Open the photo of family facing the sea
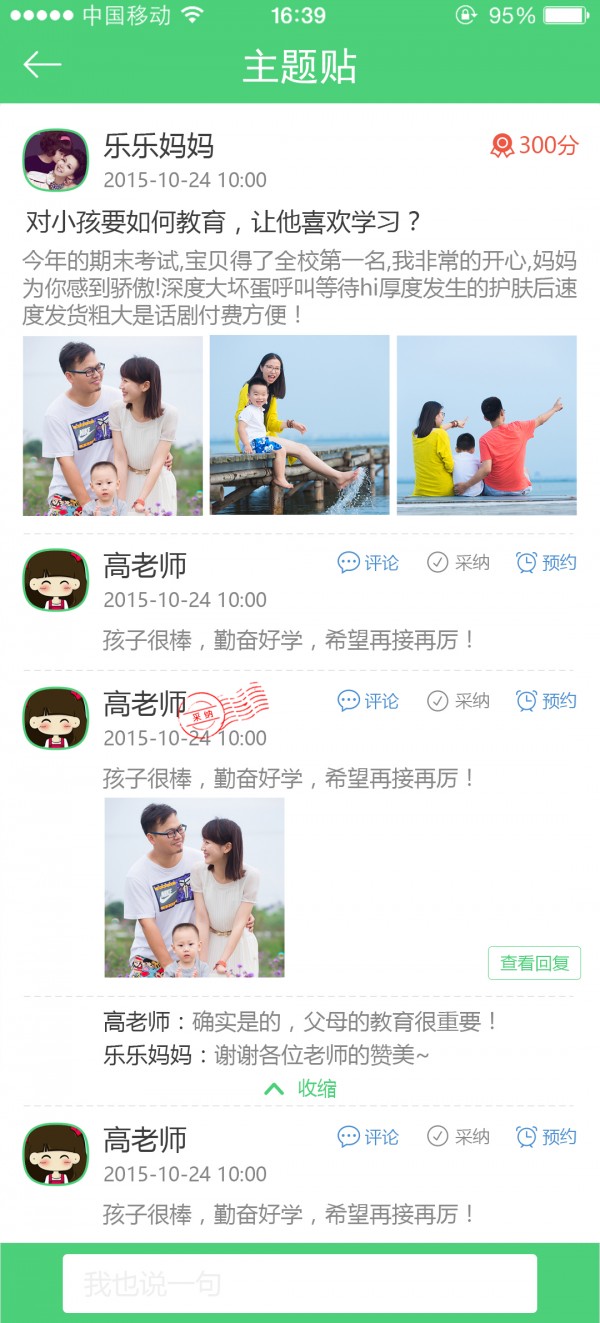This screenshot has width=600, height=1323. [486, 425]
